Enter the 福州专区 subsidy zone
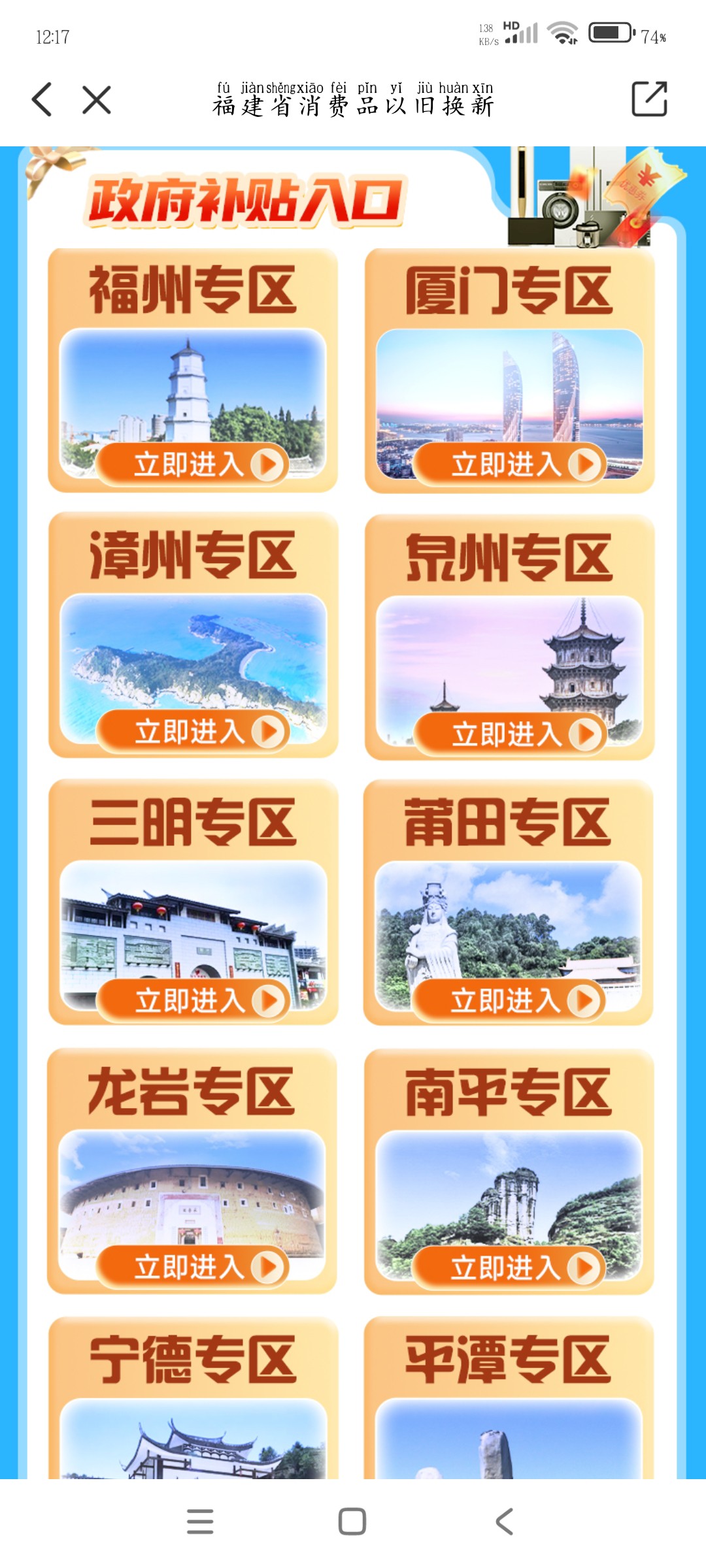Image resolution: width=706 pixels, height=1568 pixels. coord(193,465)
